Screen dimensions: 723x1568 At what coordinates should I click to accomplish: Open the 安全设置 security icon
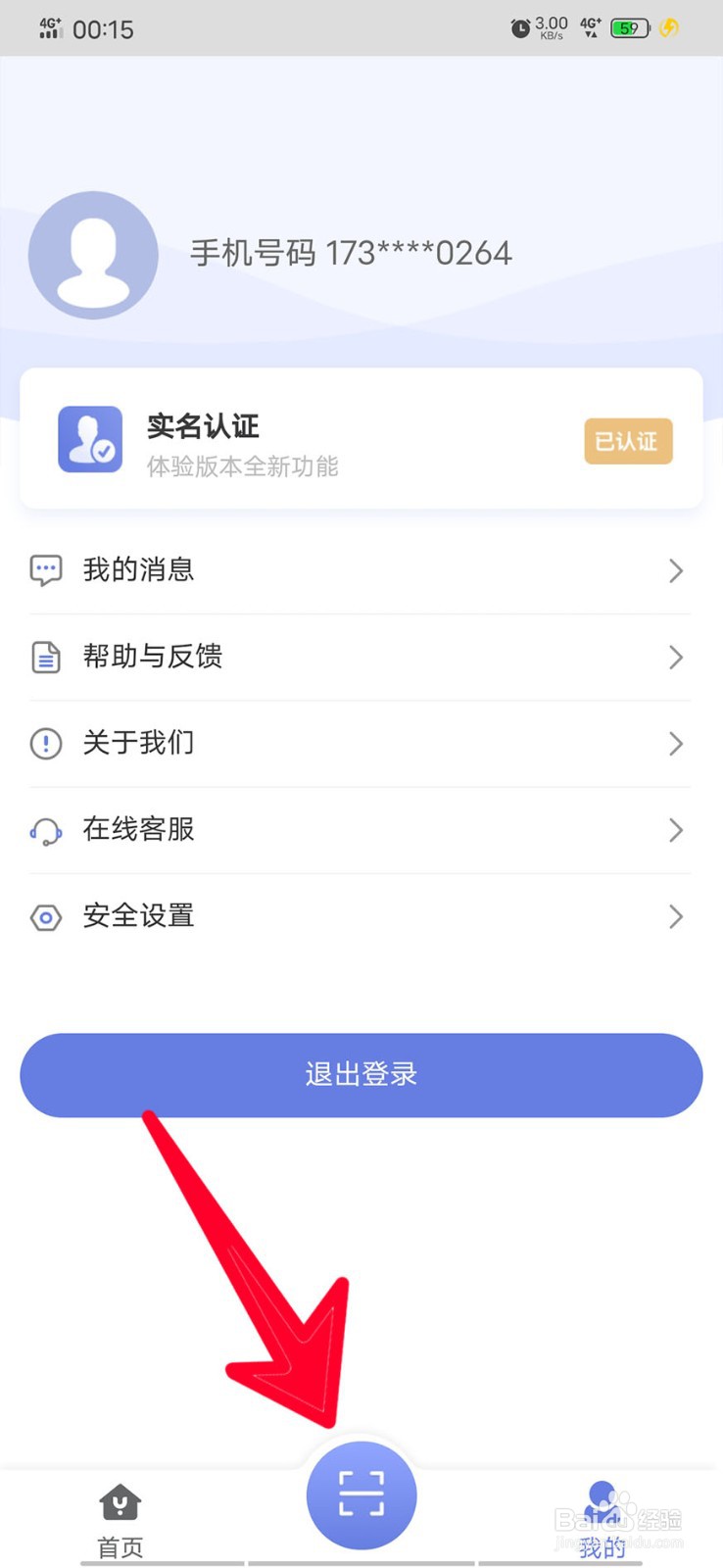click(x=46, y=917)
